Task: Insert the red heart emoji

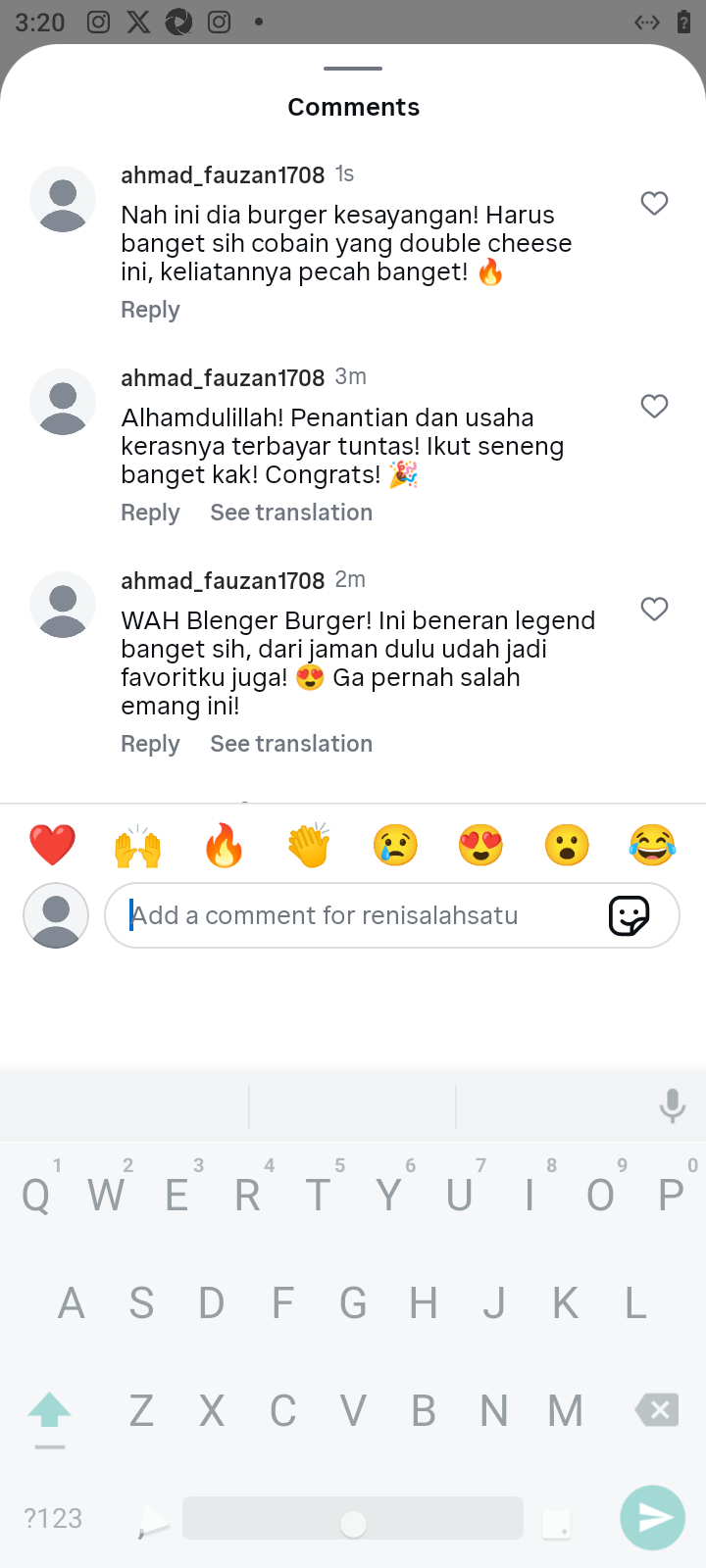Action: pyautogui.click(x=52, y=845)
